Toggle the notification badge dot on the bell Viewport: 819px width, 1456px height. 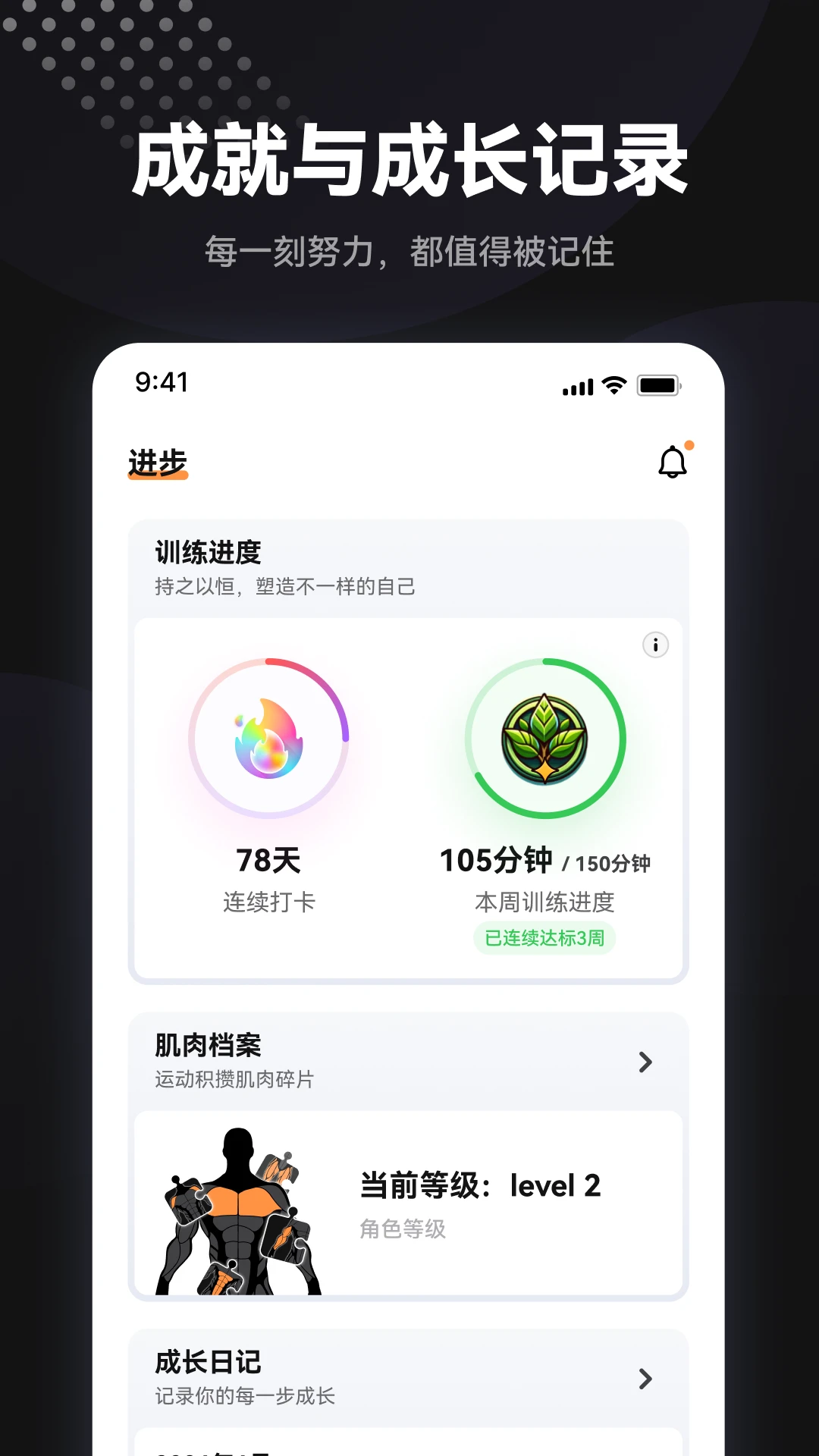pos(689,446)
